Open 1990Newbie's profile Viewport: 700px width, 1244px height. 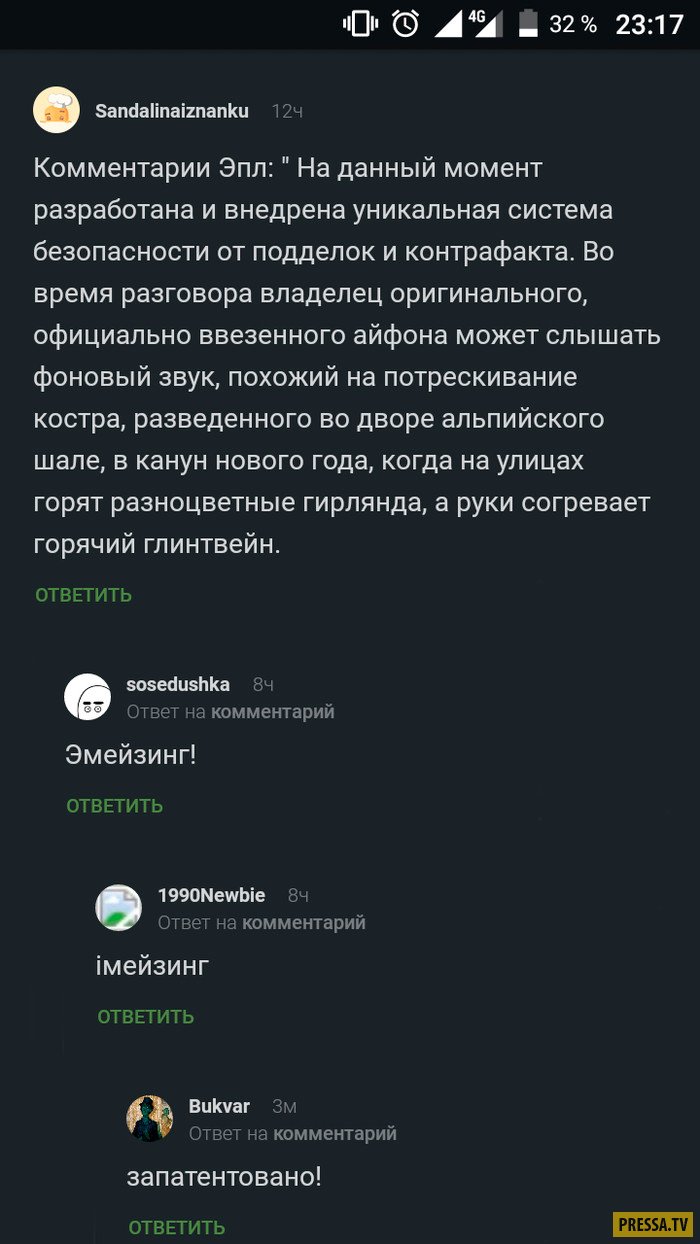coord(211,895)
